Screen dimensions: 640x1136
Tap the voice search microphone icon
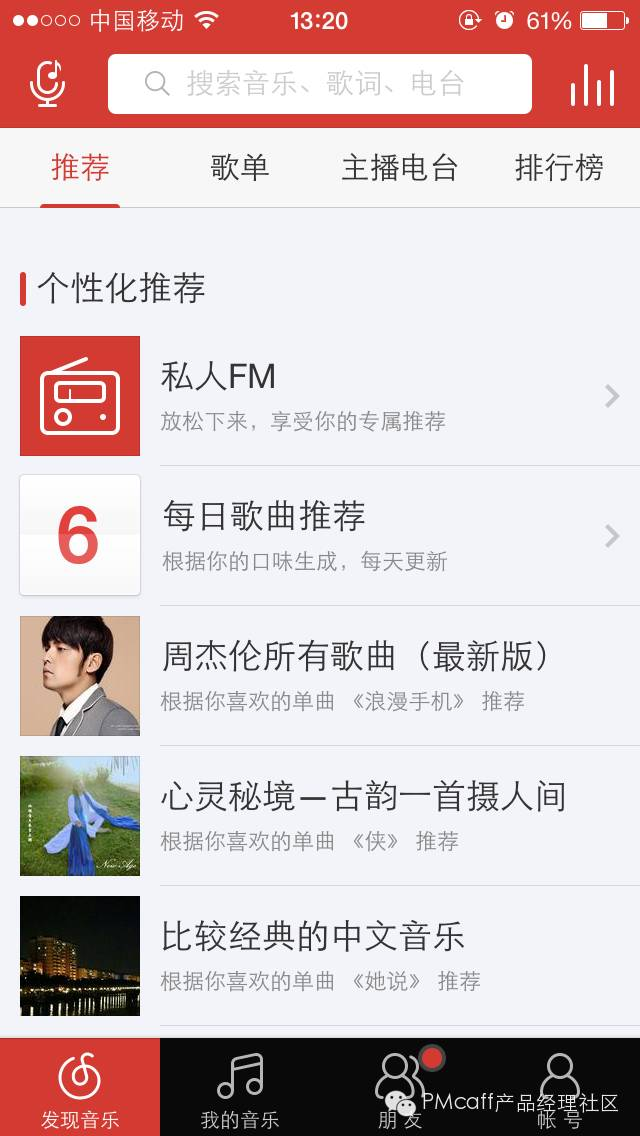tap(47, 84)
